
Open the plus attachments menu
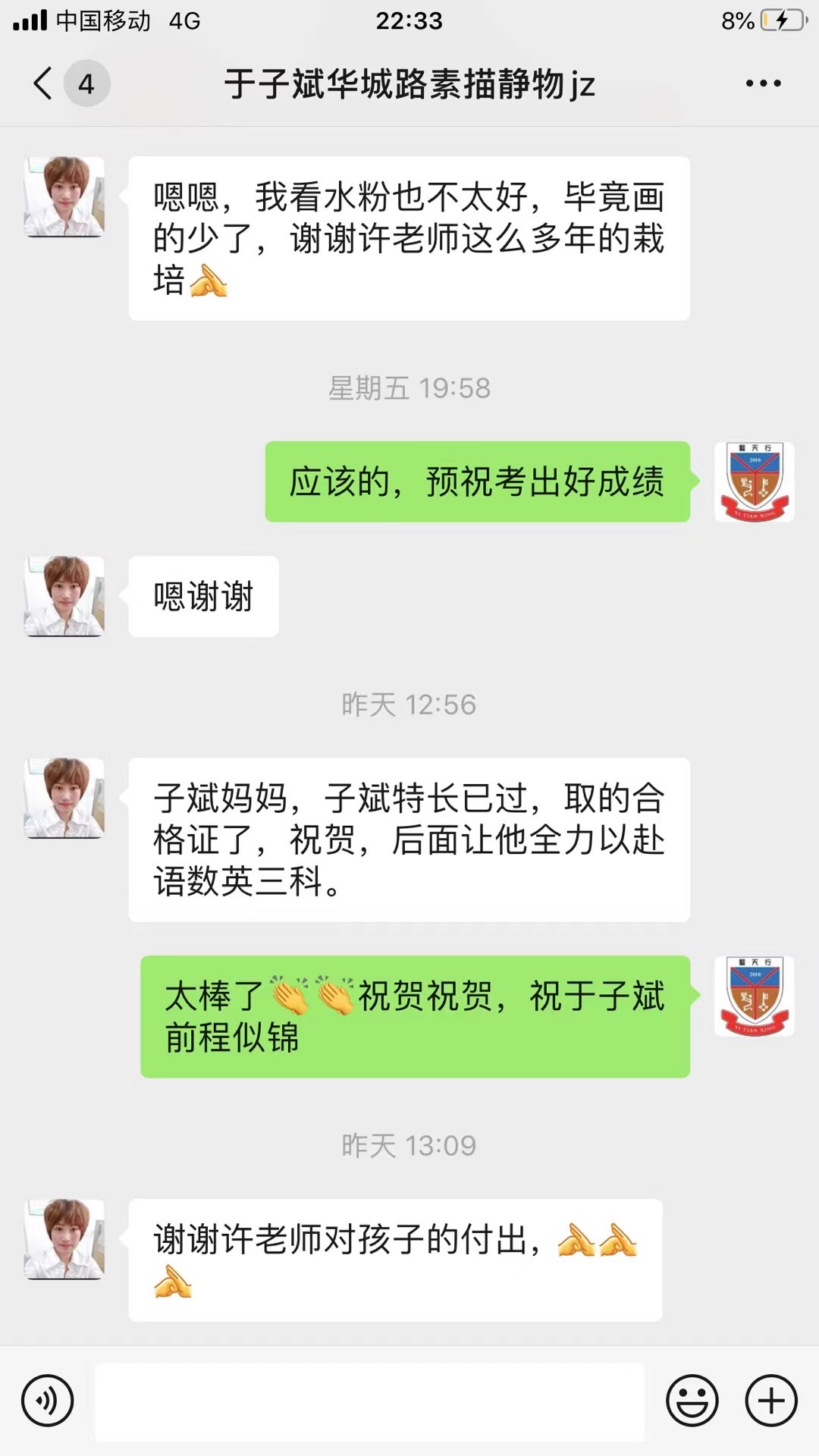click(x=771, y=1401)
